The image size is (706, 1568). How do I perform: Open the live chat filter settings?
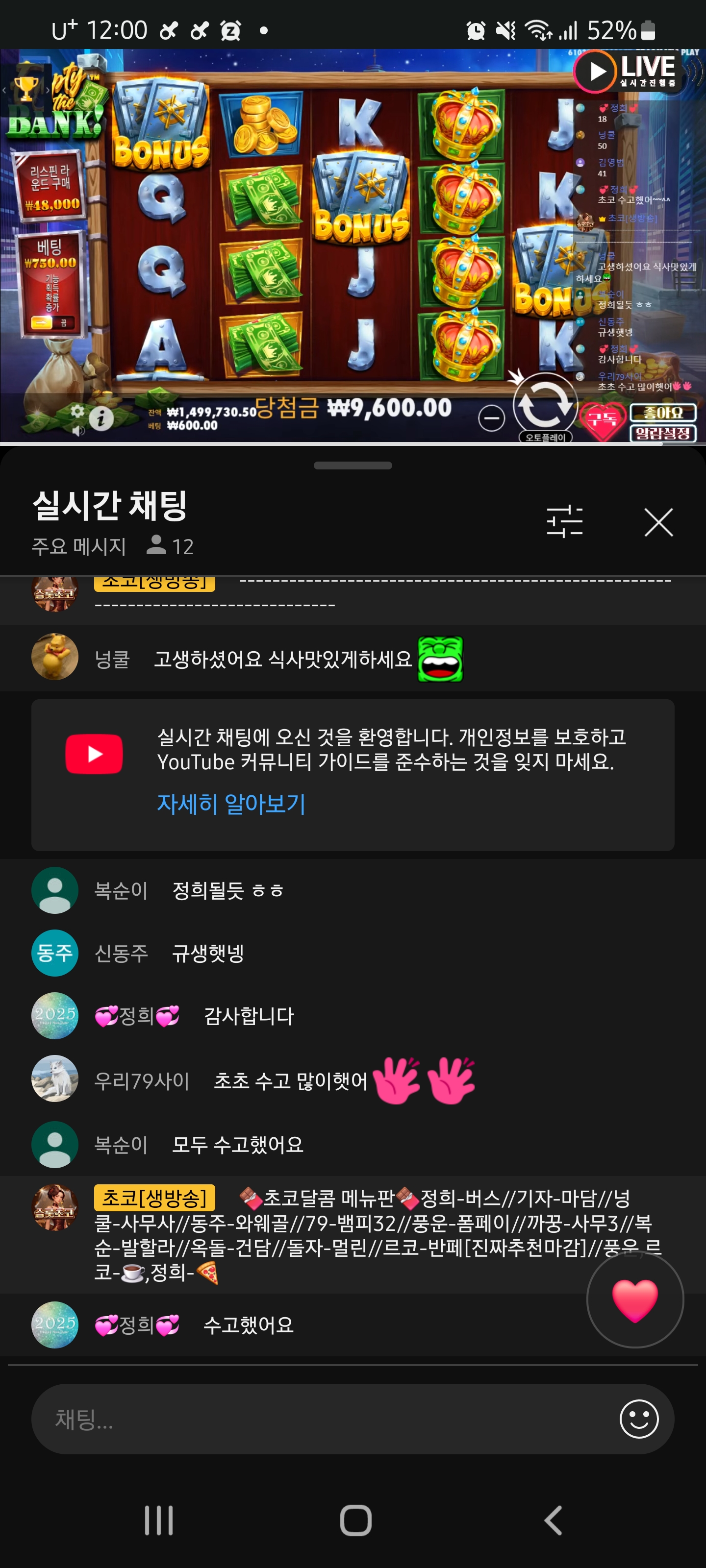564,522
